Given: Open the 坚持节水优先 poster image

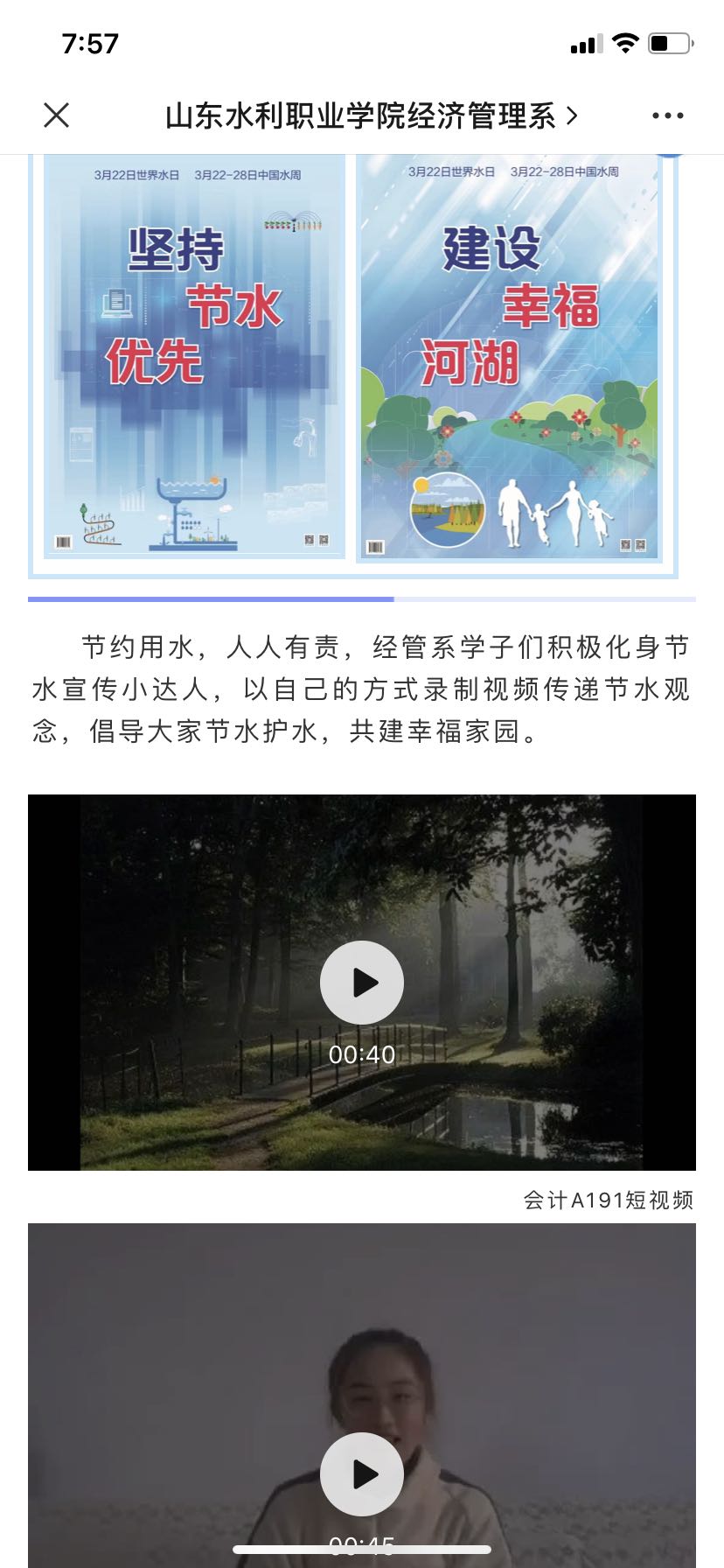Looking at the screenshot, I should (x=194, y=356).
